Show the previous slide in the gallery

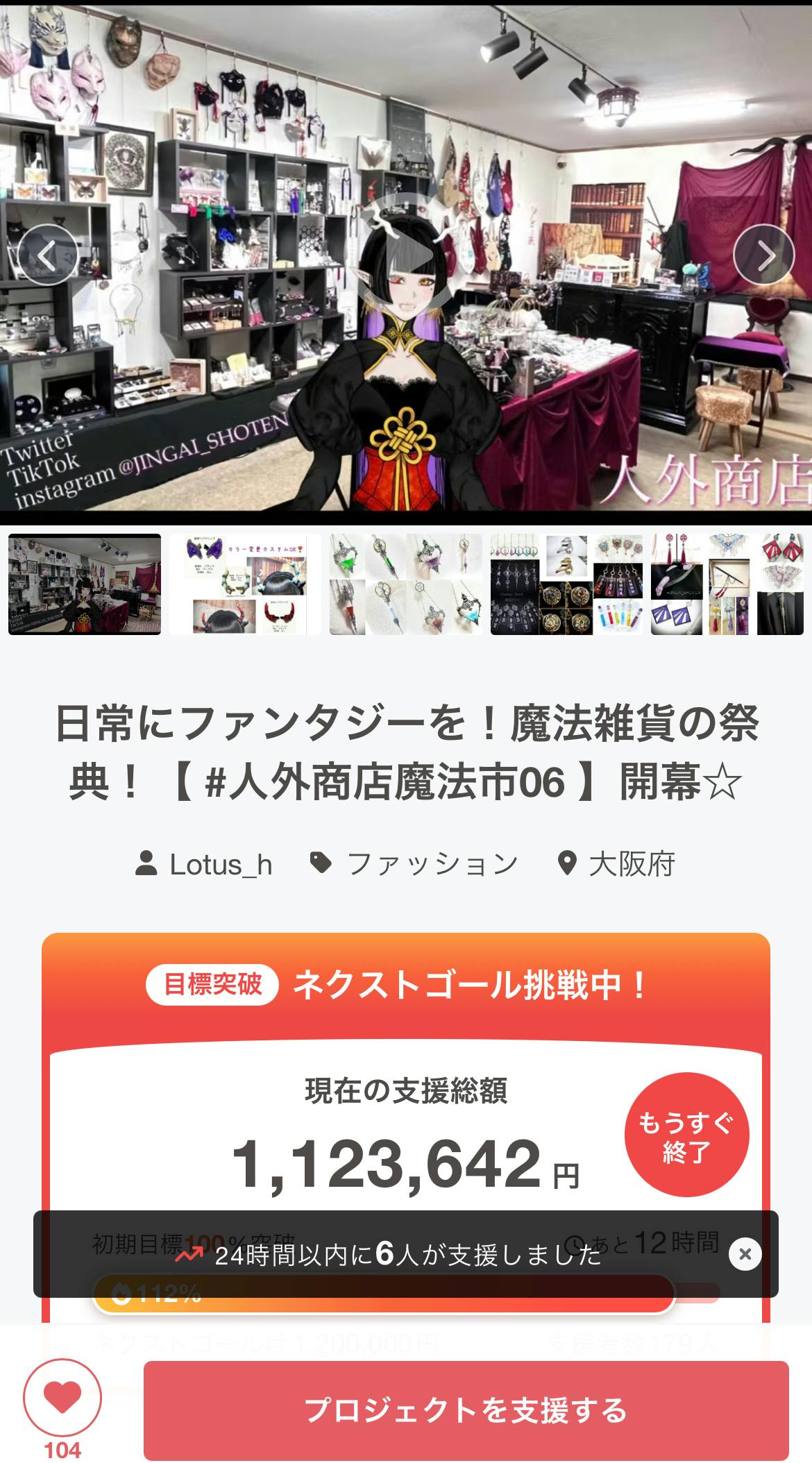pyautogui.click(x=47, y=255)
